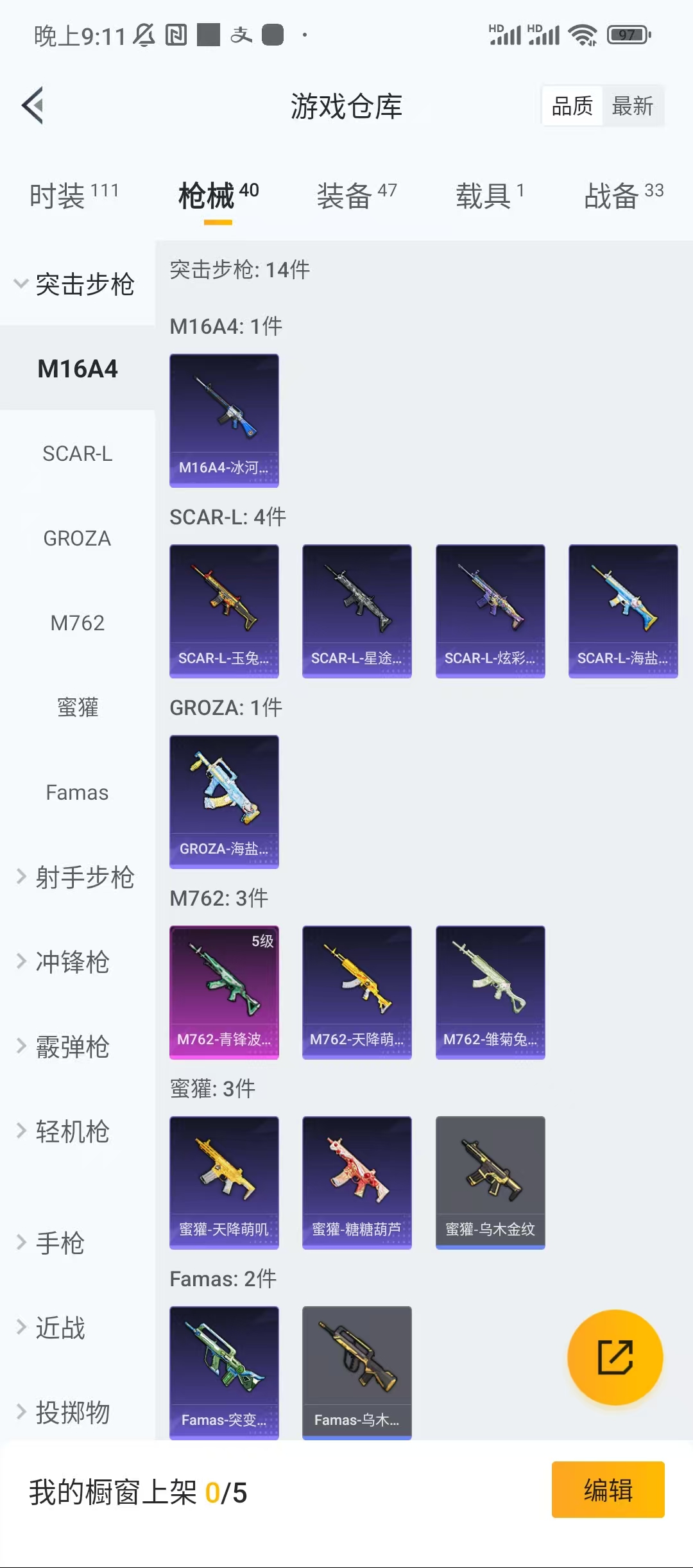Collapse the 突击步枪 category
This screenshot has width=693, height=1568.
[x=76, y=284]
